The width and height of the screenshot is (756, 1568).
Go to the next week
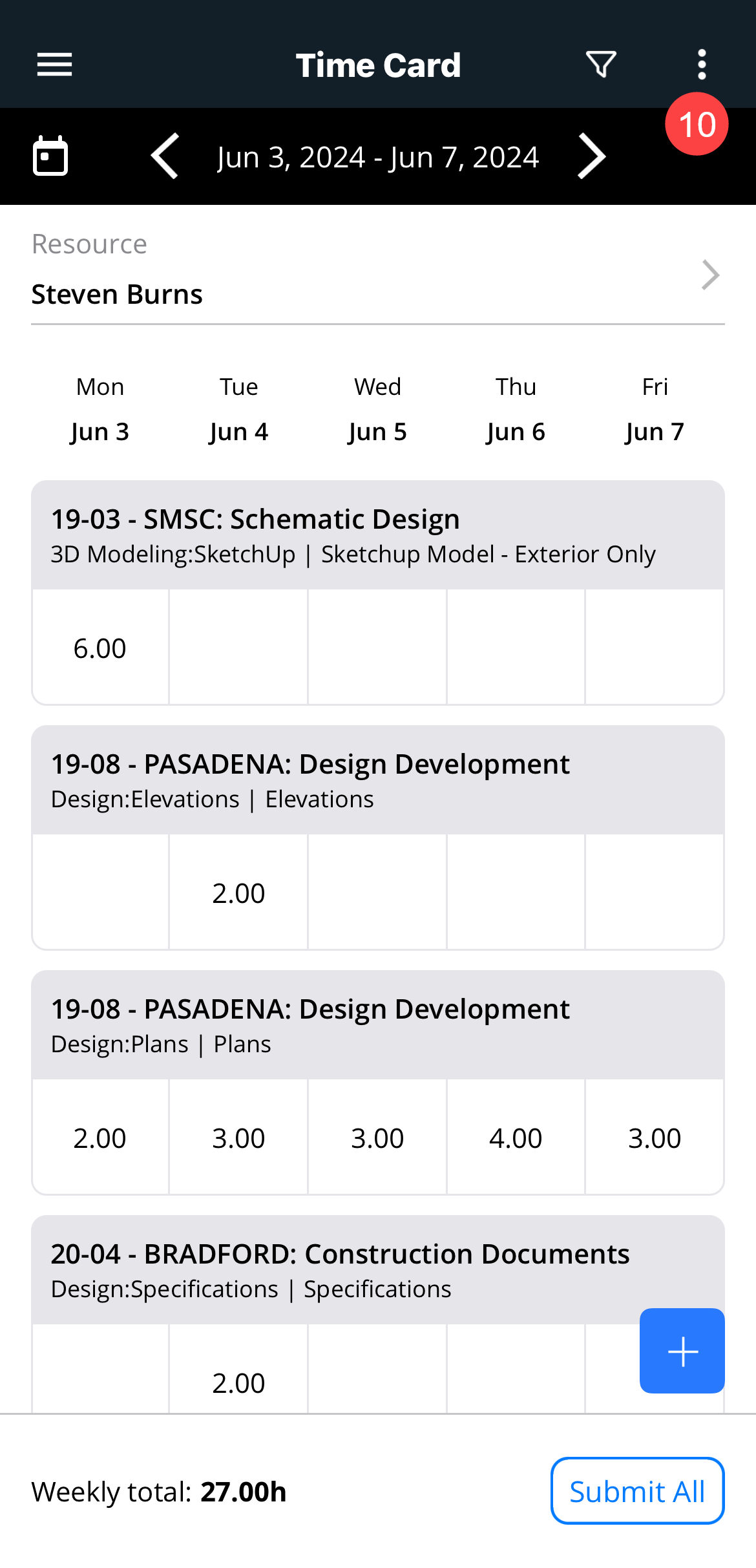point(591,156)
